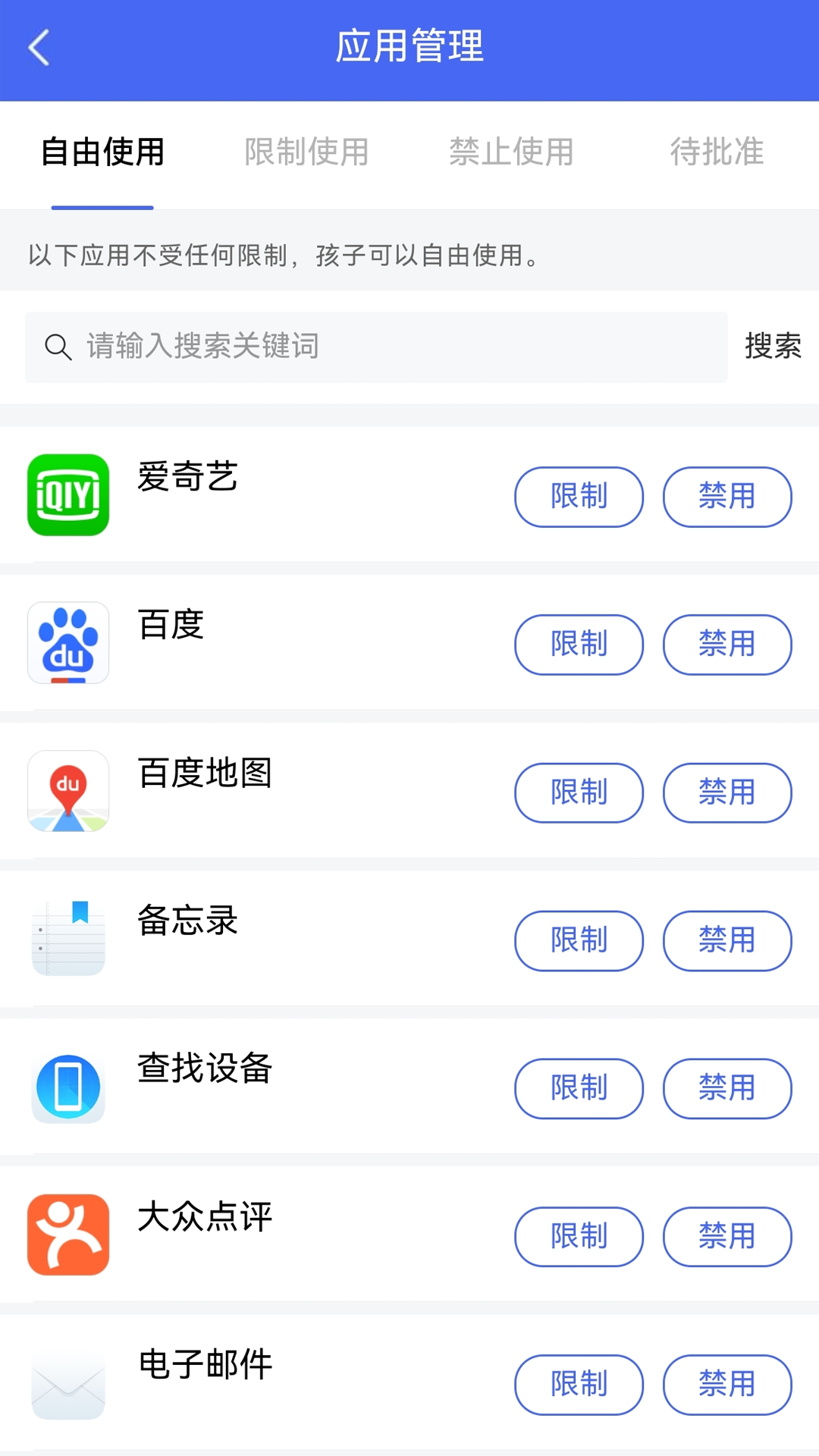Viewport: 819px width, 1456px height.
Task: Click the Memo (备忘录) notepad icon
Action: (67, 938)
